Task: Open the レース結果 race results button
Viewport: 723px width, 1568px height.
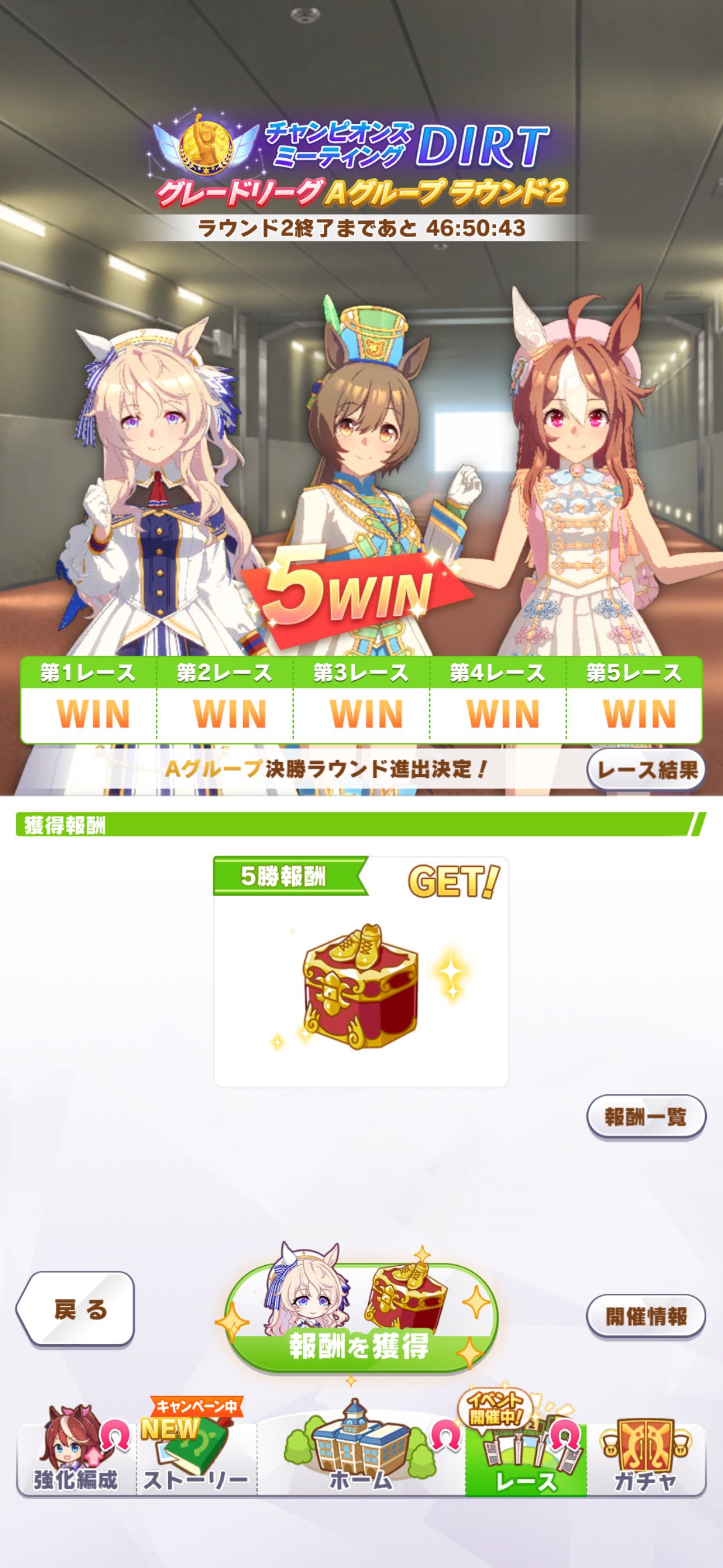Action: (x=646, y=770)
